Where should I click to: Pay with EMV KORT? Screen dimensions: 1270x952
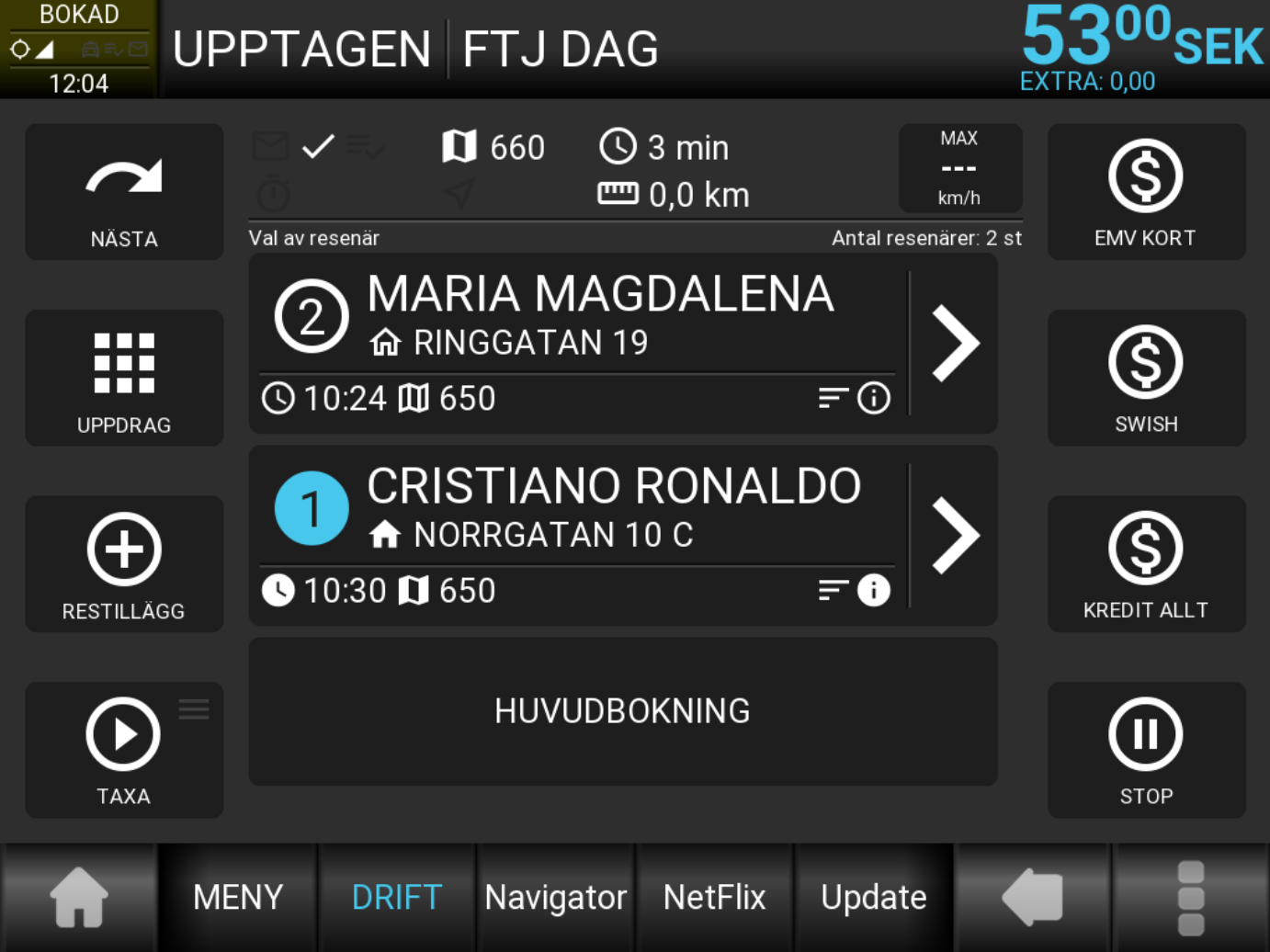point(1146,192)
